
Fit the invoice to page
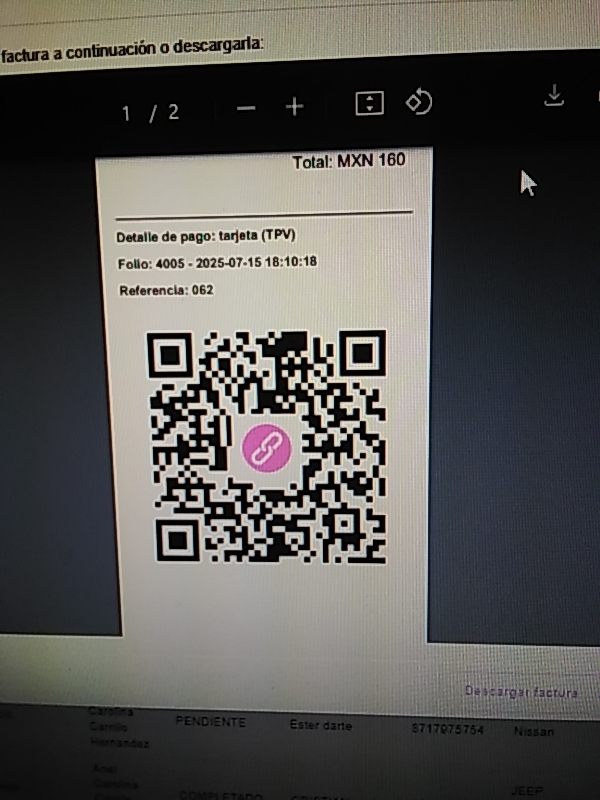pyautogui.click(x=369, y=103)
